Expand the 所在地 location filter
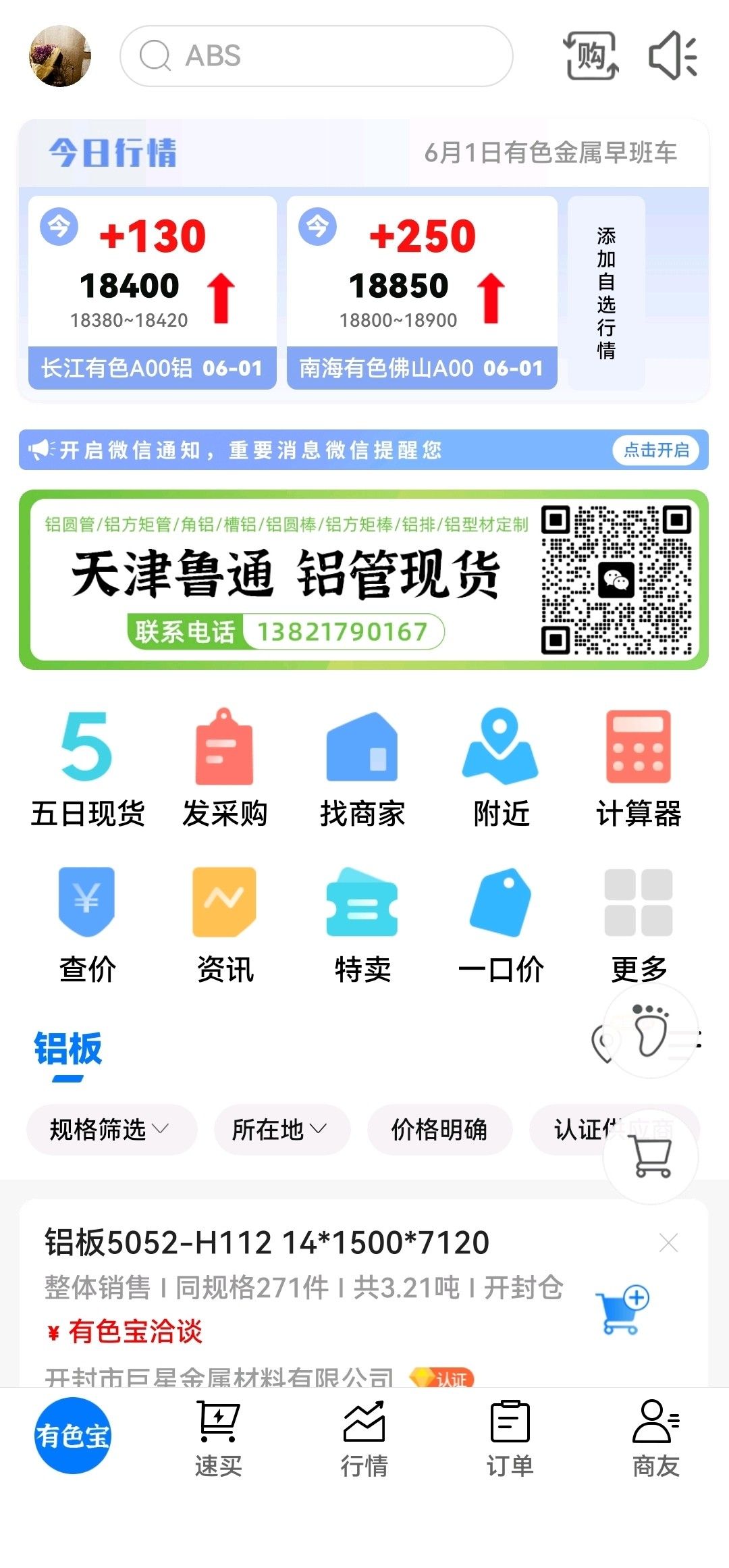Image resolution: width=729 pixels, height=1568 pixels. [x=282, y=1130]
